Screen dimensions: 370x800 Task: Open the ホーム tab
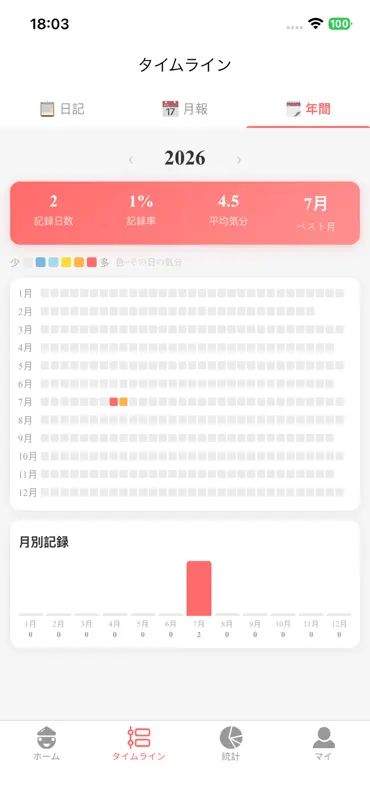click(46, 743)
